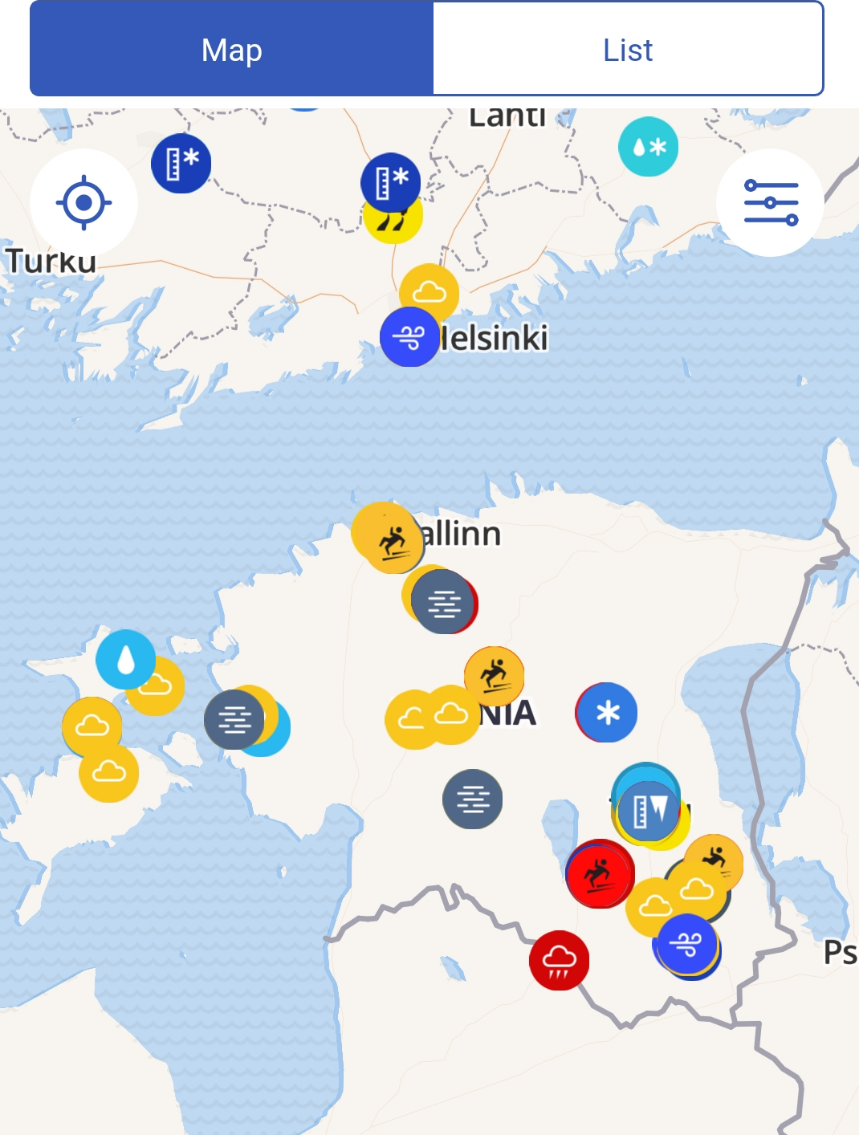
Task: View the snow depth marker above Turku
Action: (181, 163)
